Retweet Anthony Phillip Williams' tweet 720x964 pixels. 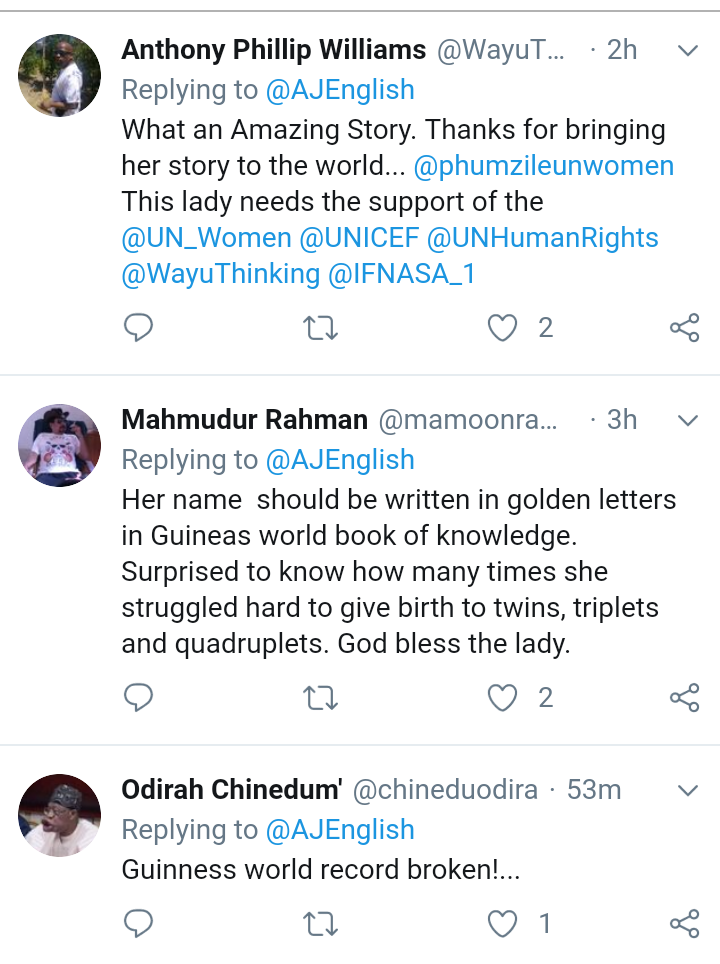click(320, 328)
